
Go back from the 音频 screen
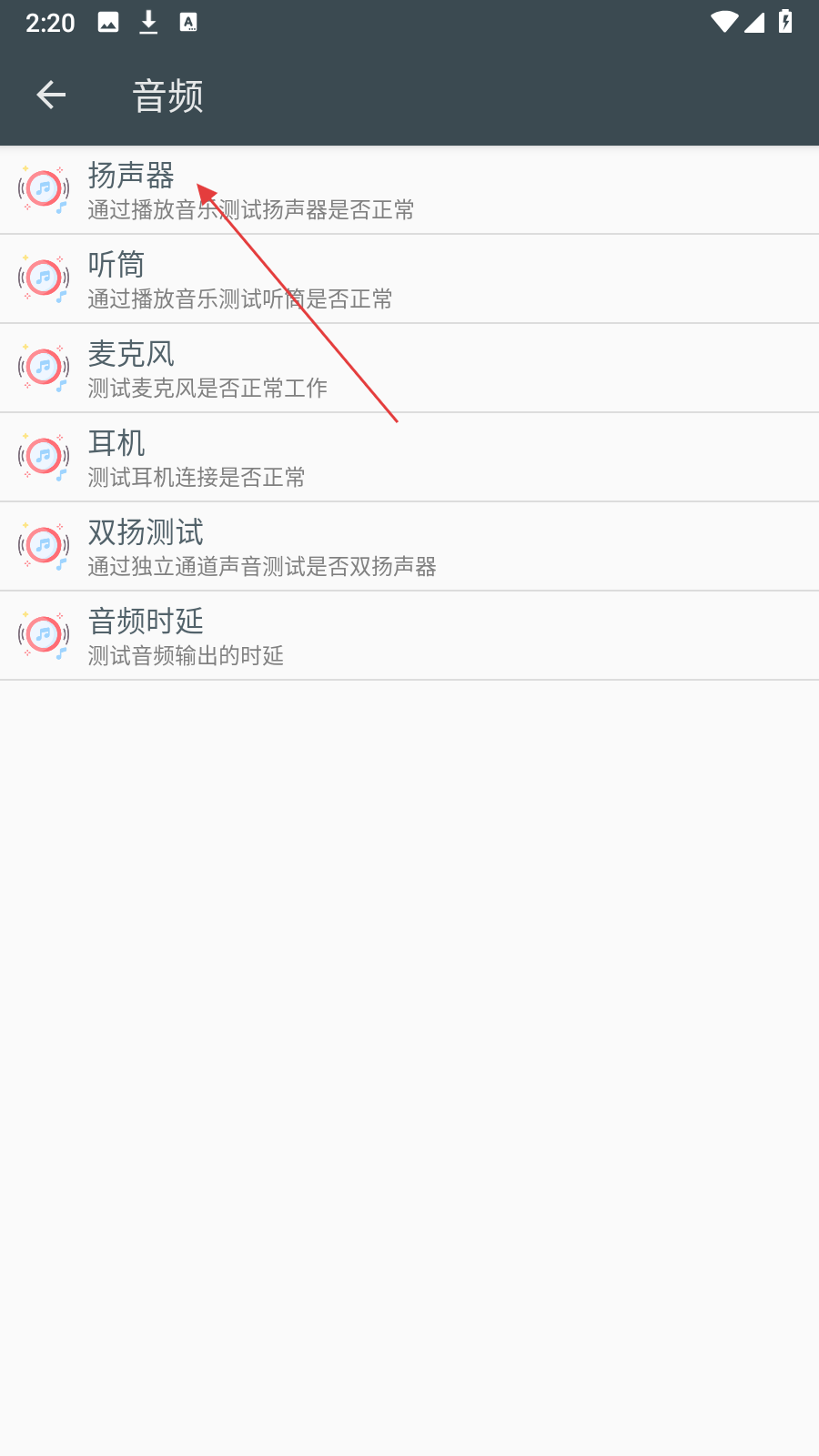coord(51,95)
